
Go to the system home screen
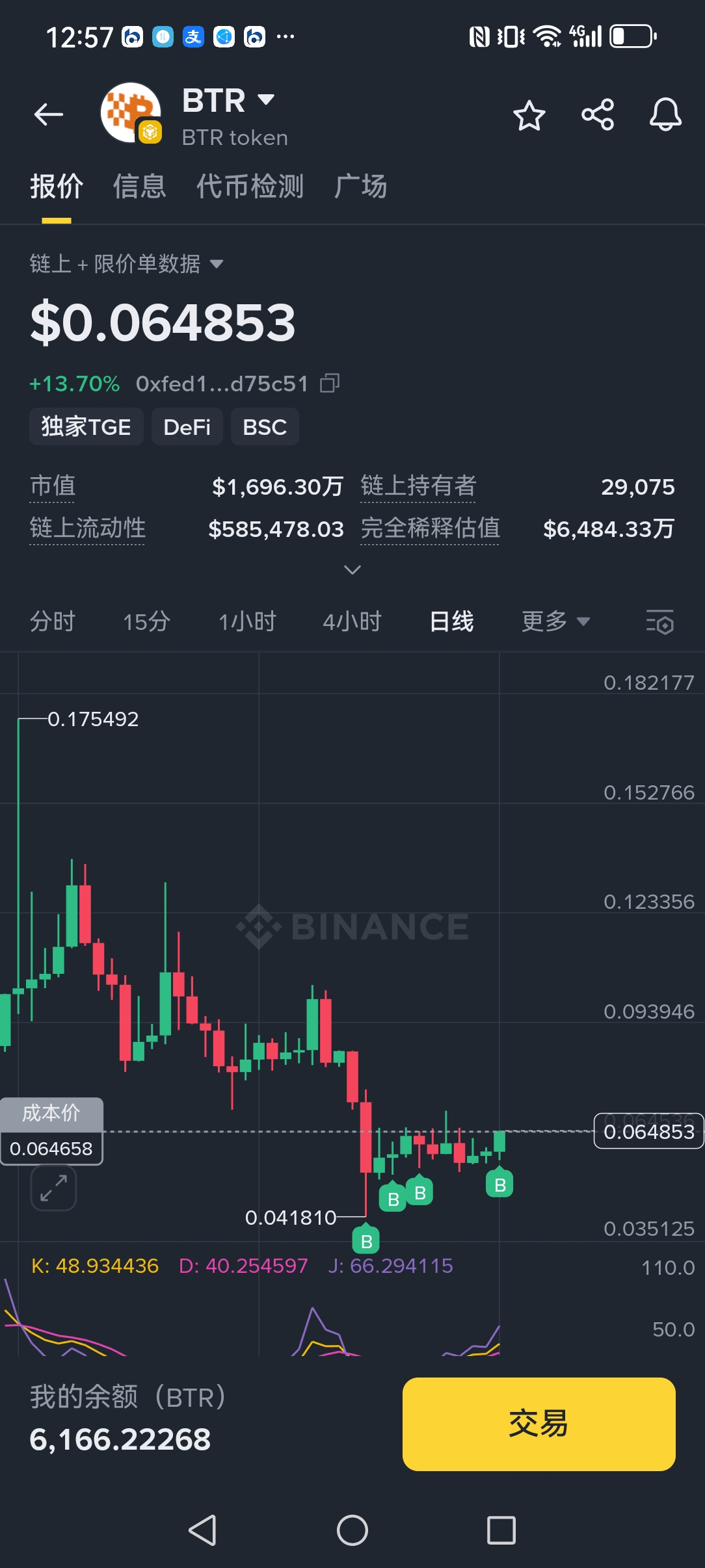352,1530
